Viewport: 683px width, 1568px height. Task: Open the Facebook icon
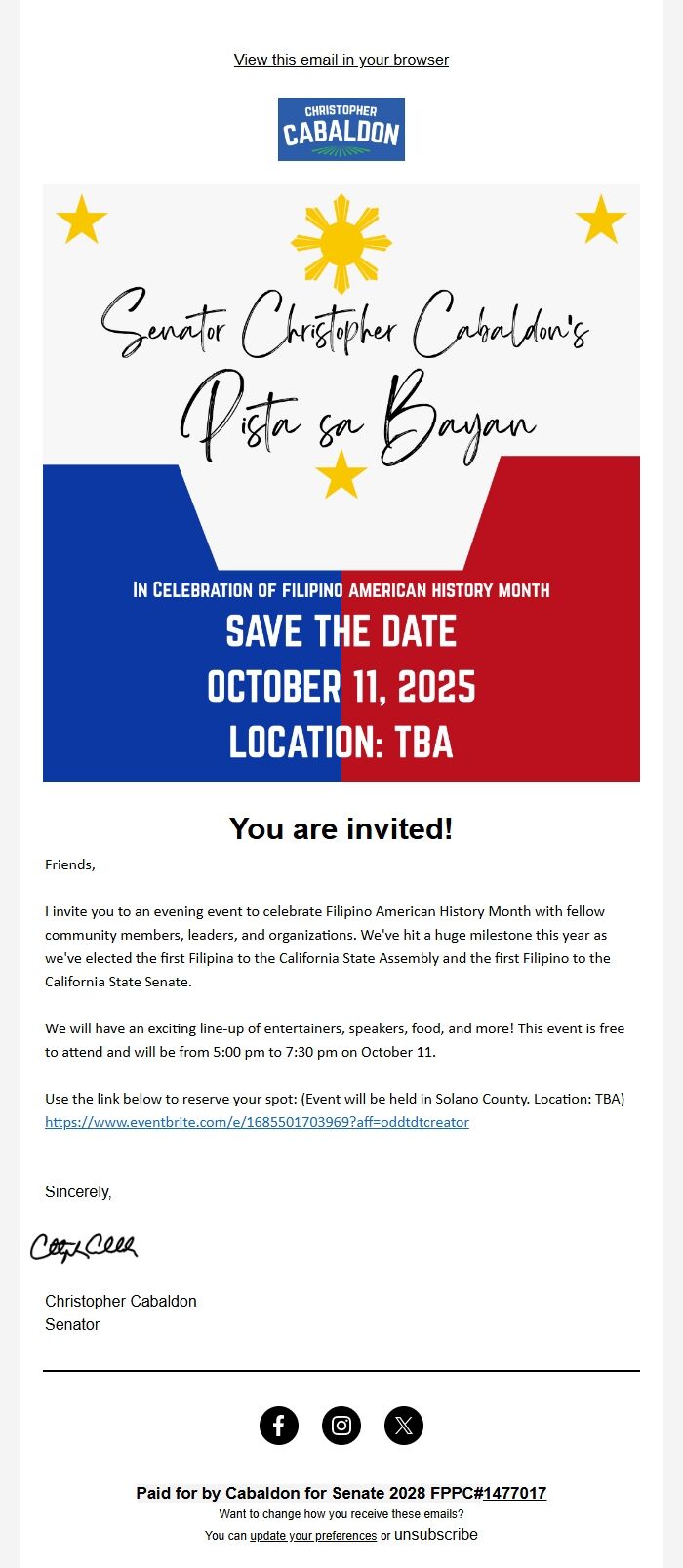coord(279,1426)
